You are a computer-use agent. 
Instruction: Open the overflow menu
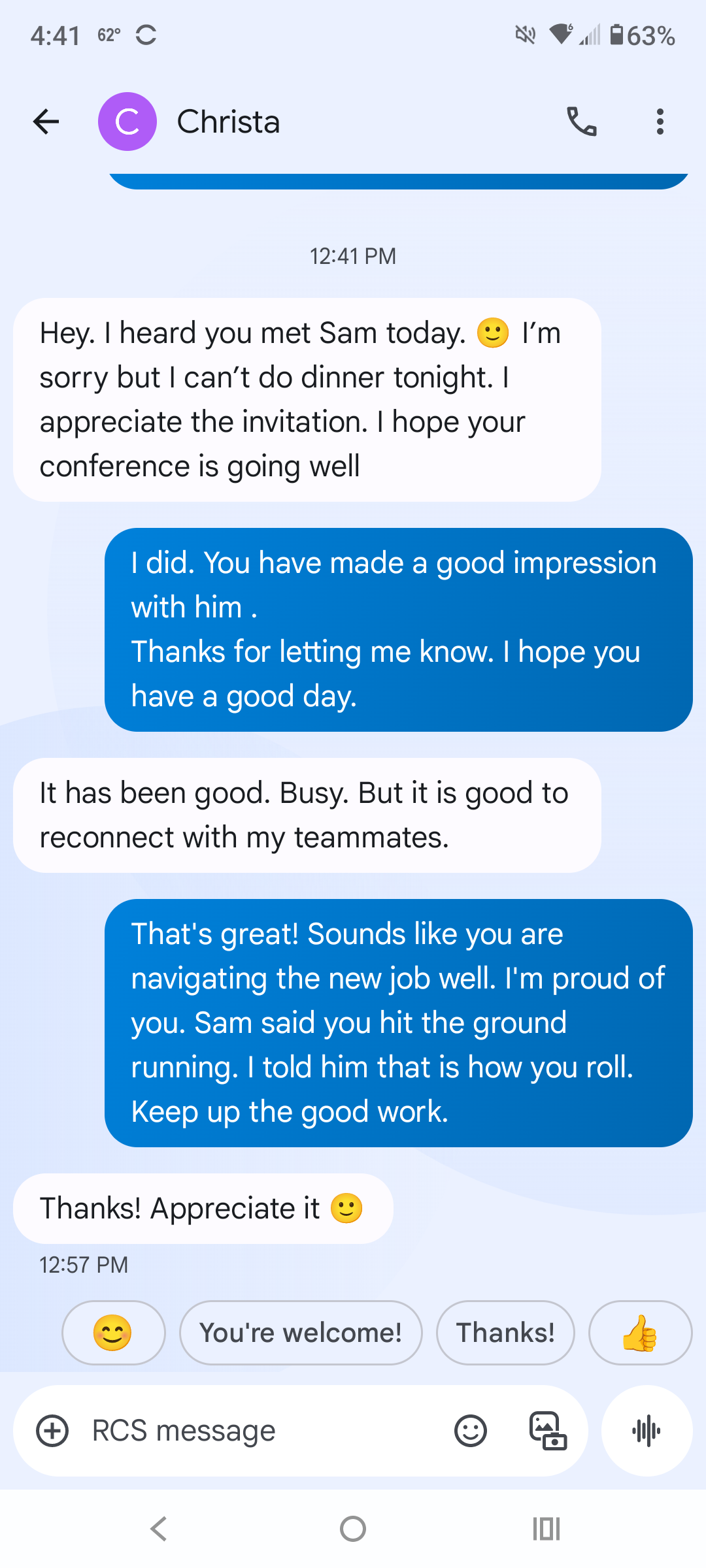click(x=660, y=122)
